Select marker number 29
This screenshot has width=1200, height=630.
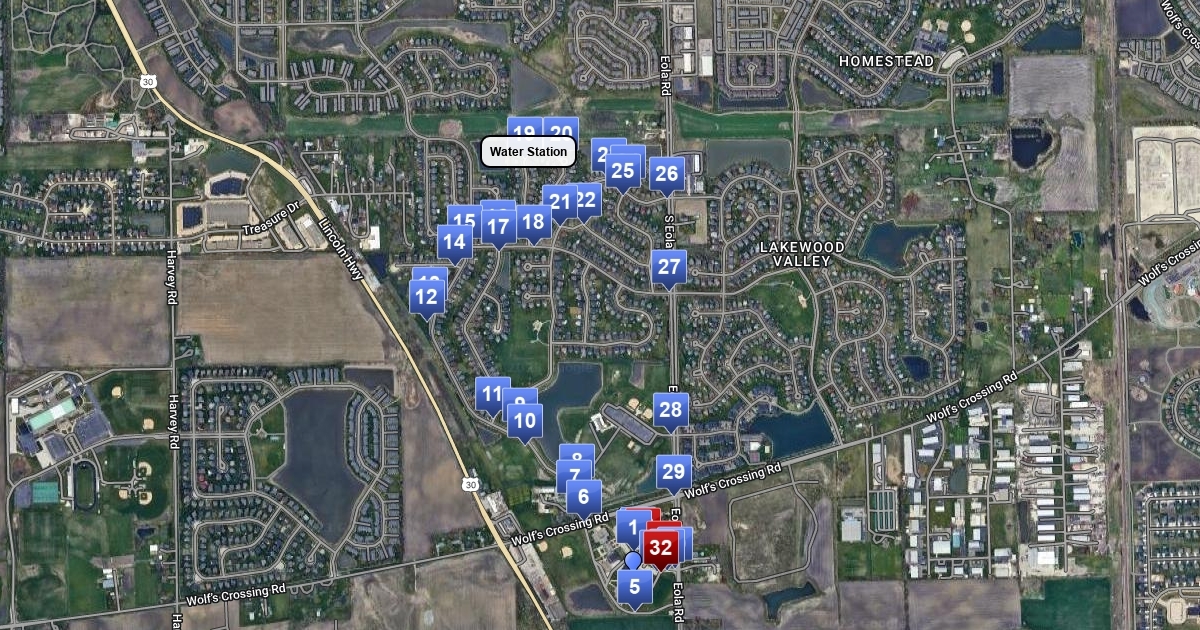(x=674, y=472)
